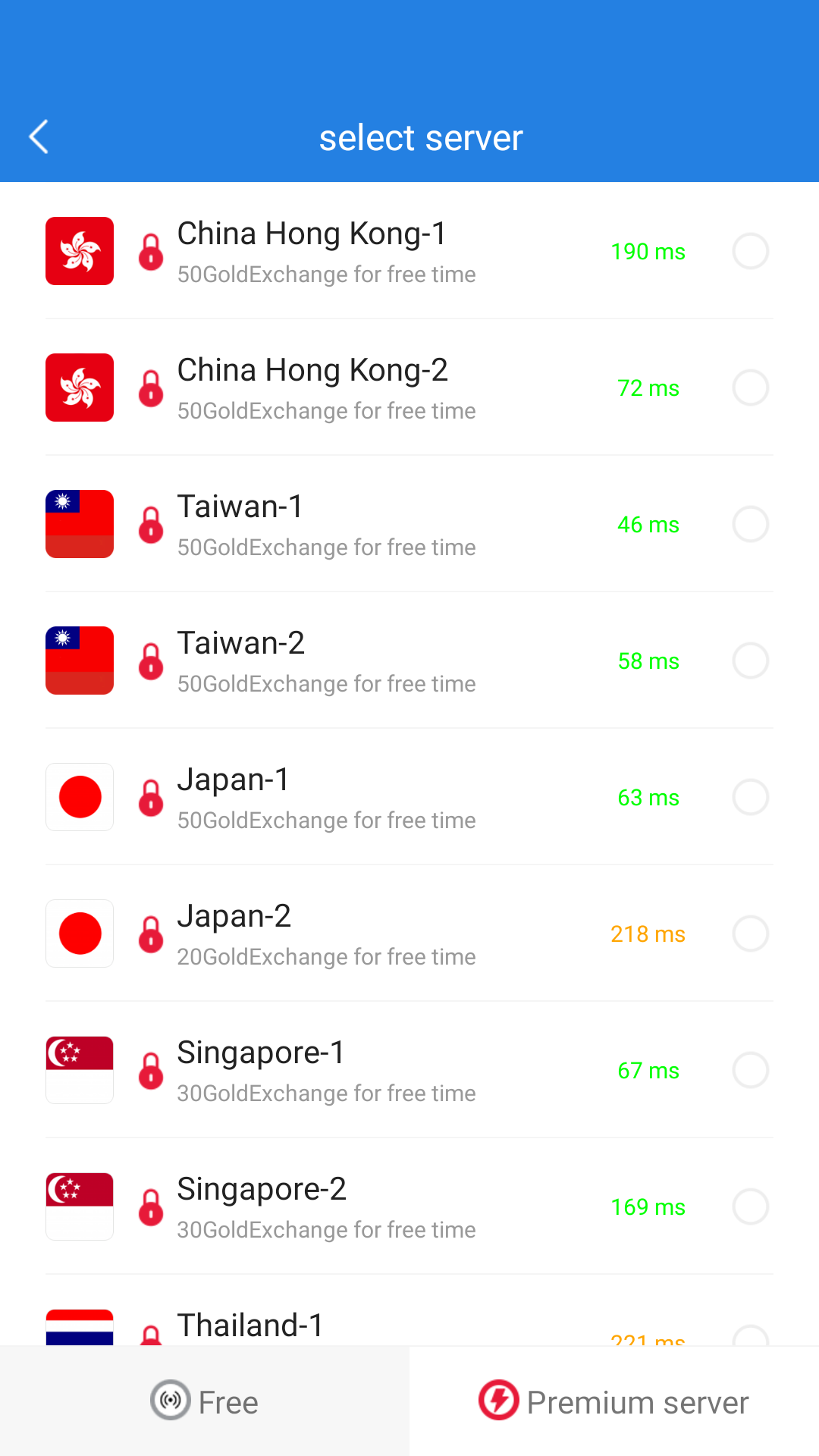Select the Japan-2 server entry
The height and width of the screenshot is (1456, 819).
point(409,934)
